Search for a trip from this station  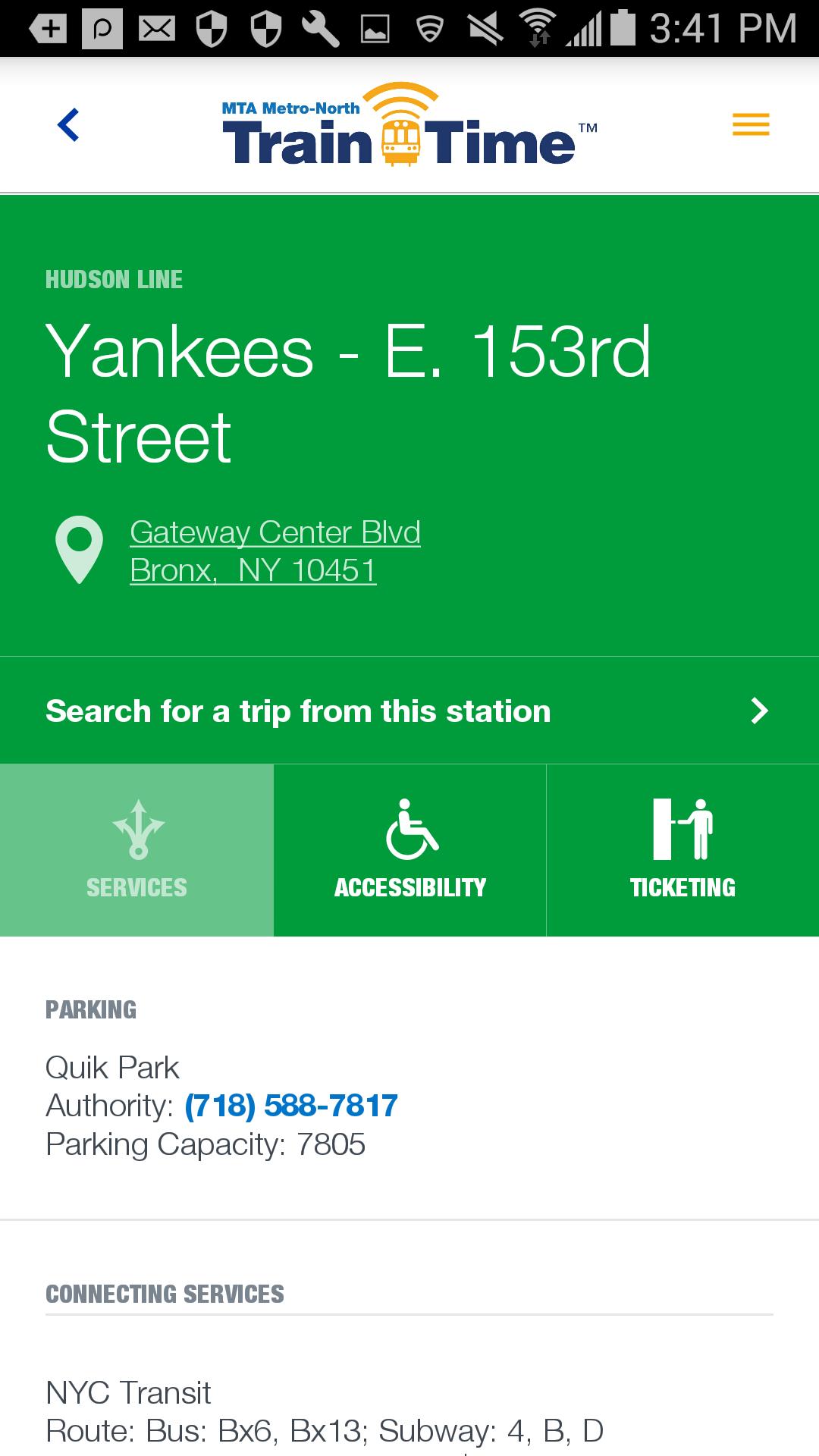pos(409,711)
